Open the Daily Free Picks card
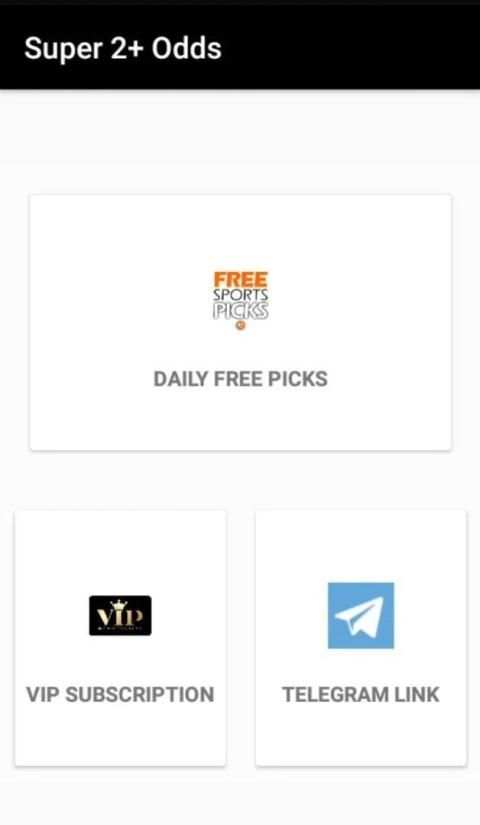The height and width of the screenshot is (825, 480). pos(241,323)
